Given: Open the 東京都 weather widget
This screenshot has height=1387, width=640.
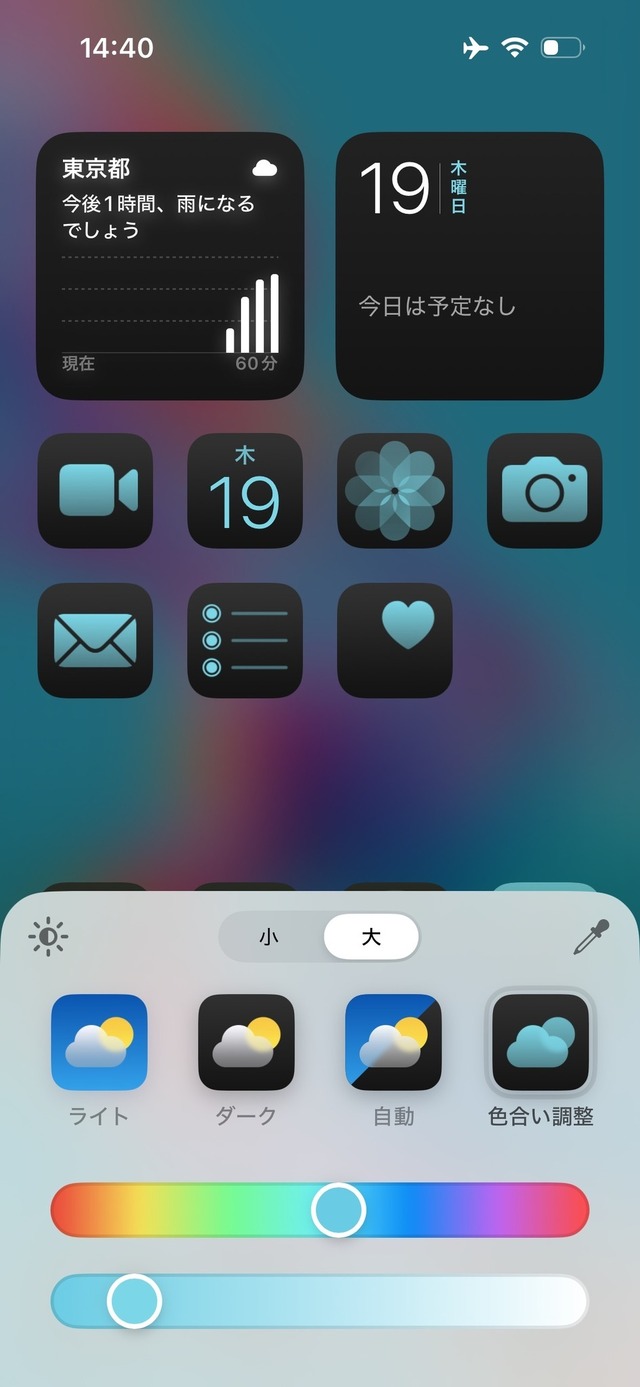Looking at the screenshot, I should (170, 266).
